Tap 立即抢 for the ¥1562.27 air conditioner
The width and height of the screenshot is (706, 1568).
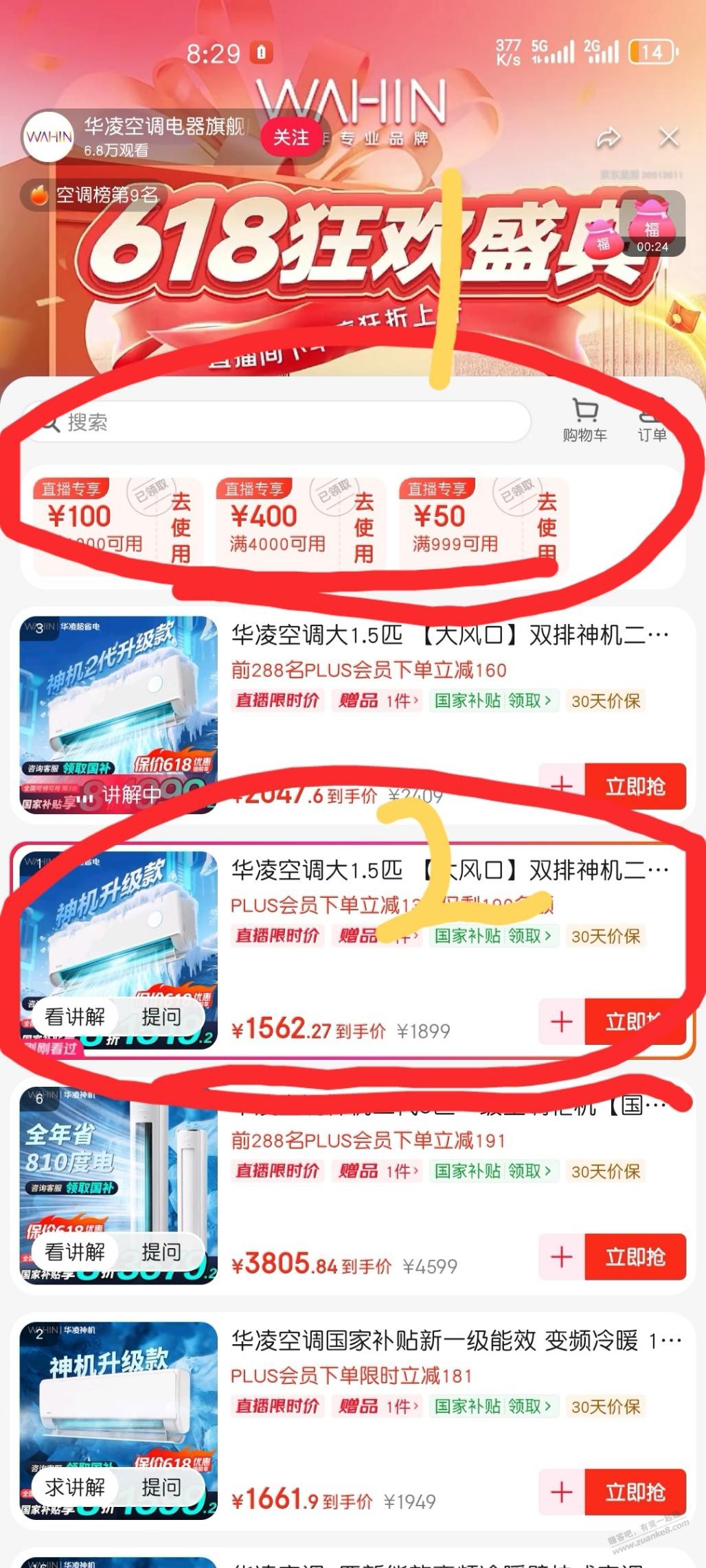[635, 1022]
